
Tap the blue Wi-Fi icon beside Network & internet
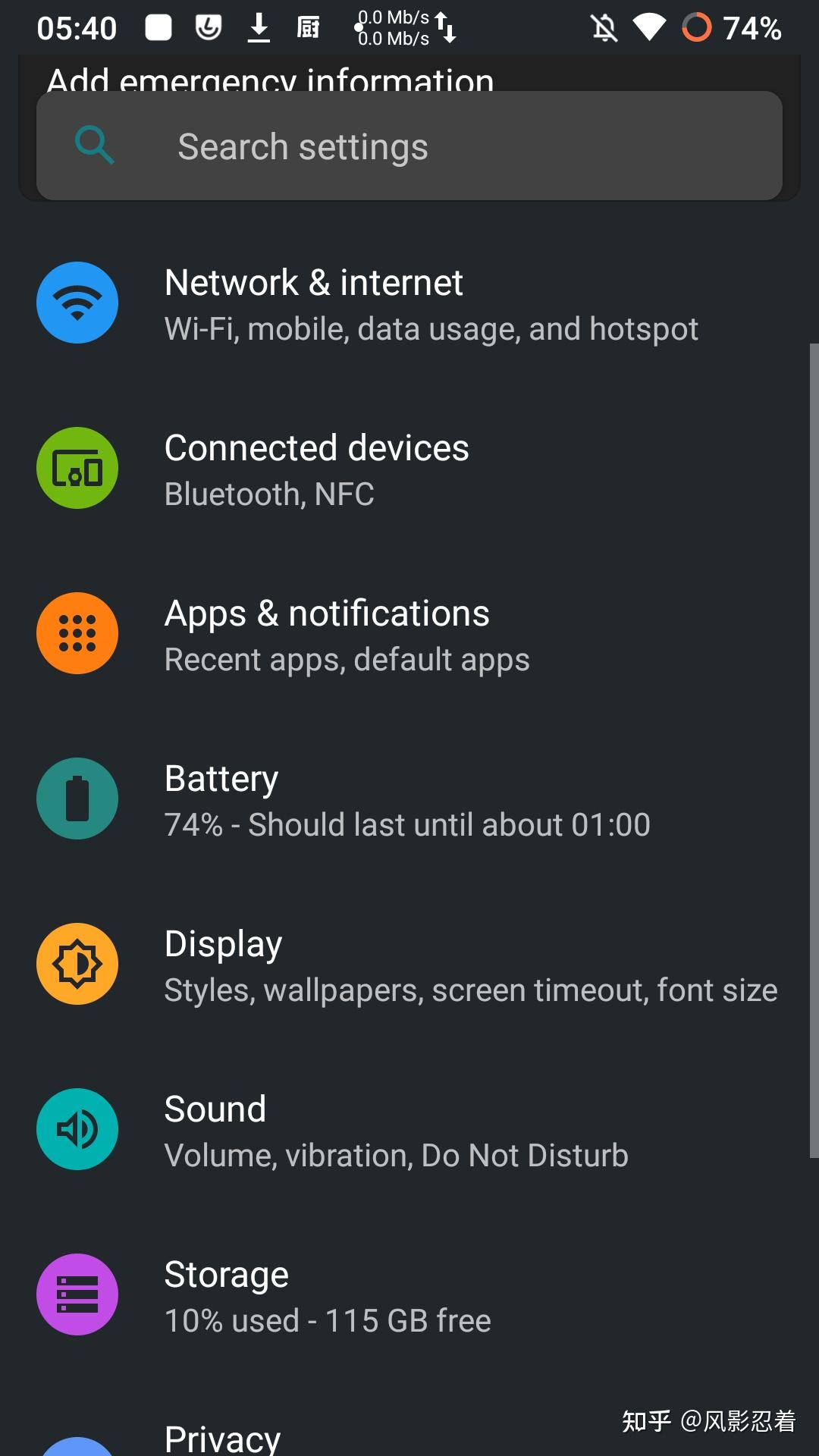(77, 302)
